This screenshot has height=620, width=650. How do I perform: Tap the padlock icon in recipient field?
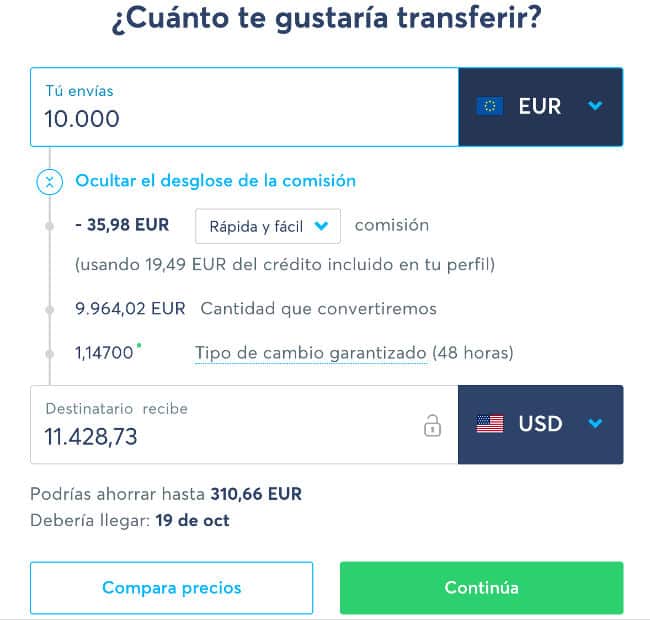click(x=432, y=426)
